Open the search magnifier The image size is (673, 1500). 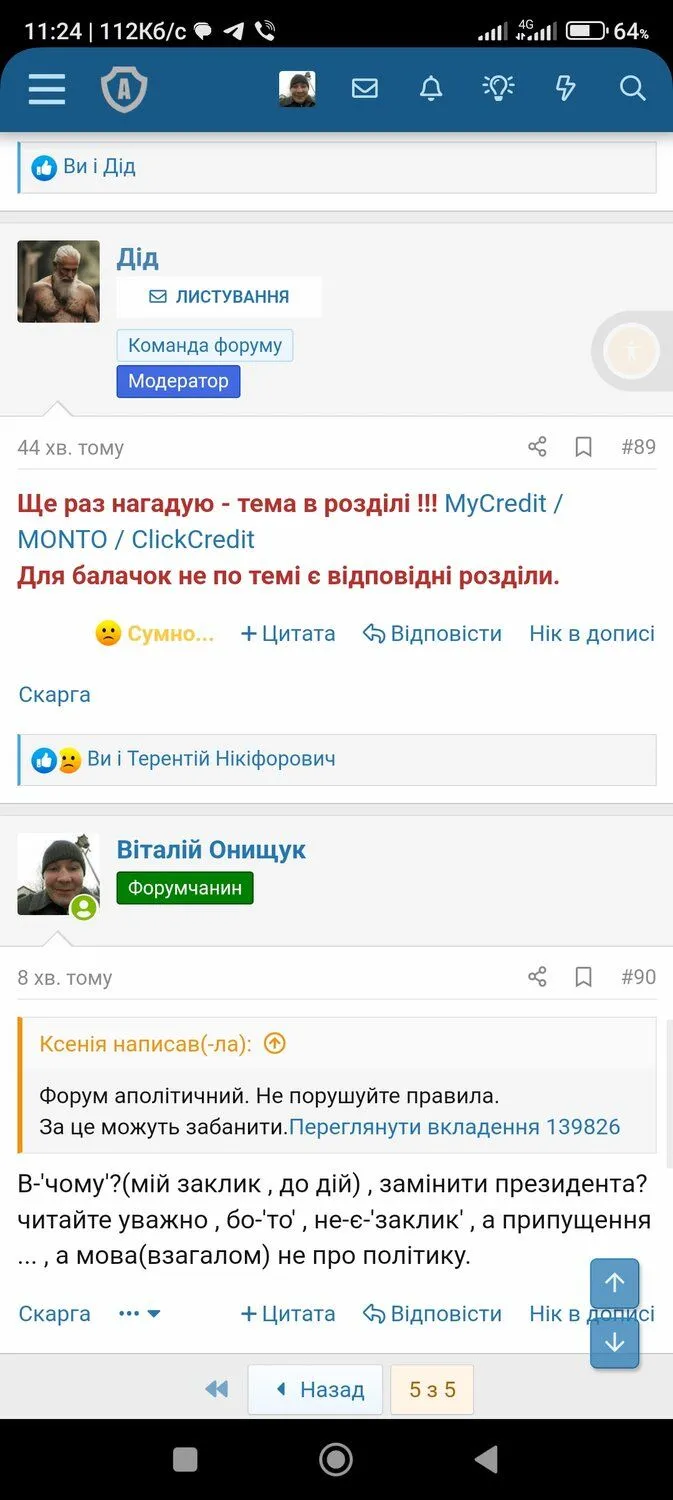pyautogui.click(x=632, y=89)
